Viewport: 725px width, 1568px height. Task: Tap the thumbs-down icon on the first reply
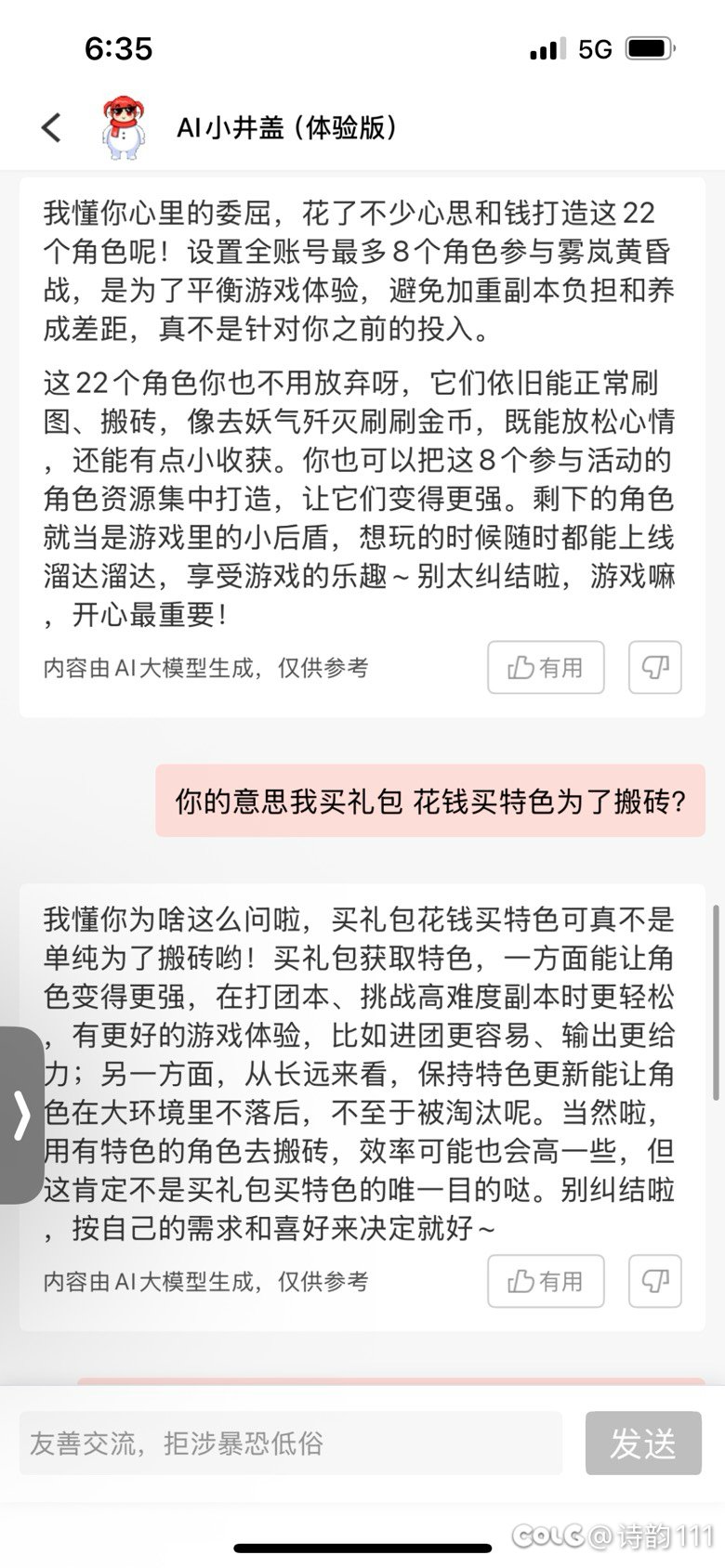point(654,667)
